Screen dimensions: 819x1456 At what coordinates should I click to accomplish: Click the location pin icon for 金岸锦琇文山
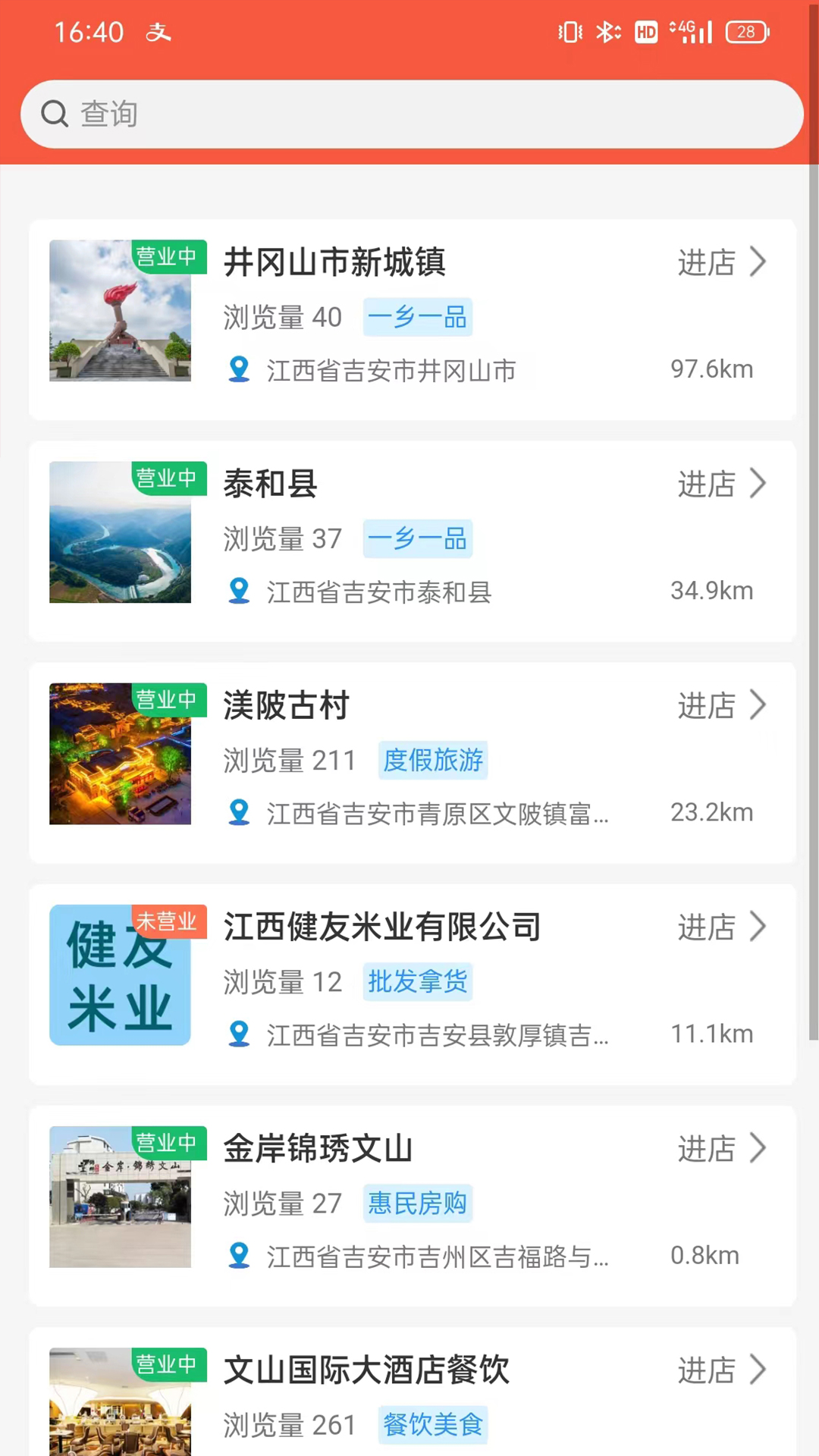[239, 1255]
